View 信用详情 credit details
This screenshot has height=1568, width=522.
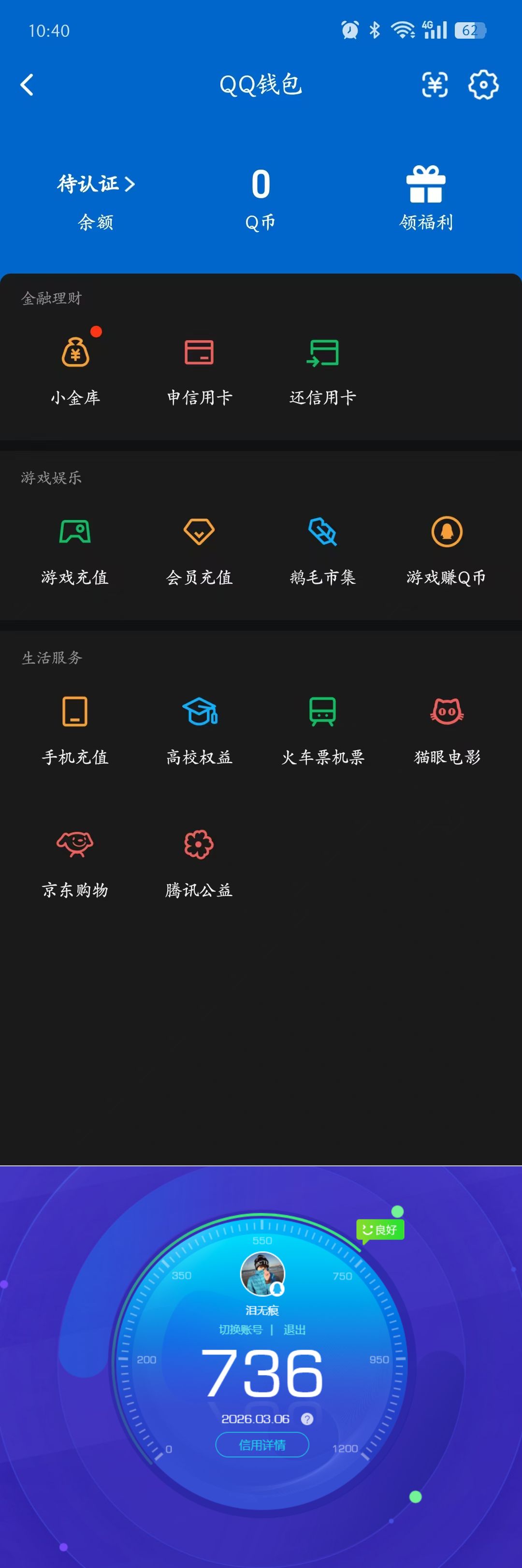[x=262, y=1444]
